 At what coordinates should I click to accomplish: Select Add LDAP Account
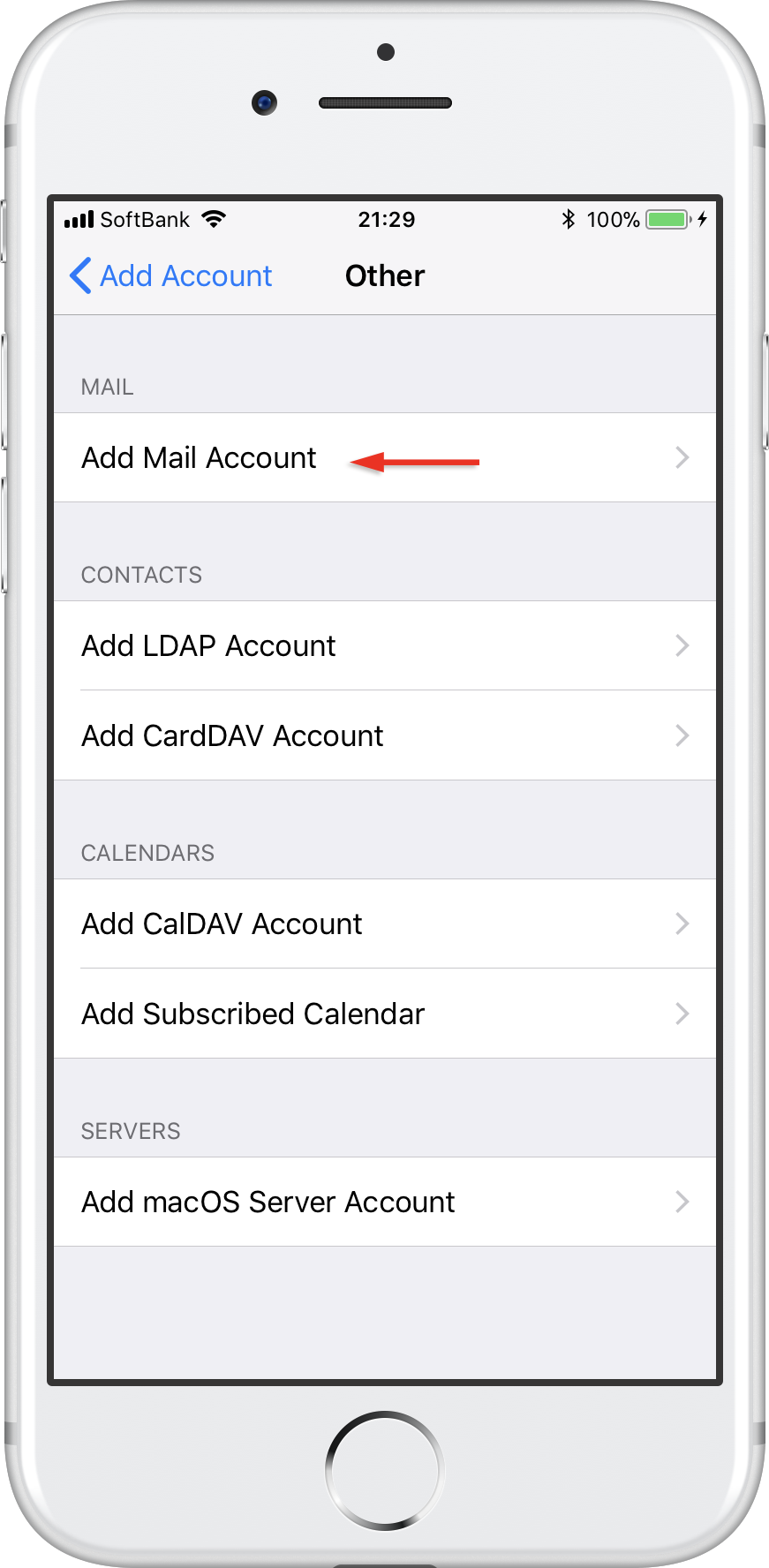click(384, 645)
